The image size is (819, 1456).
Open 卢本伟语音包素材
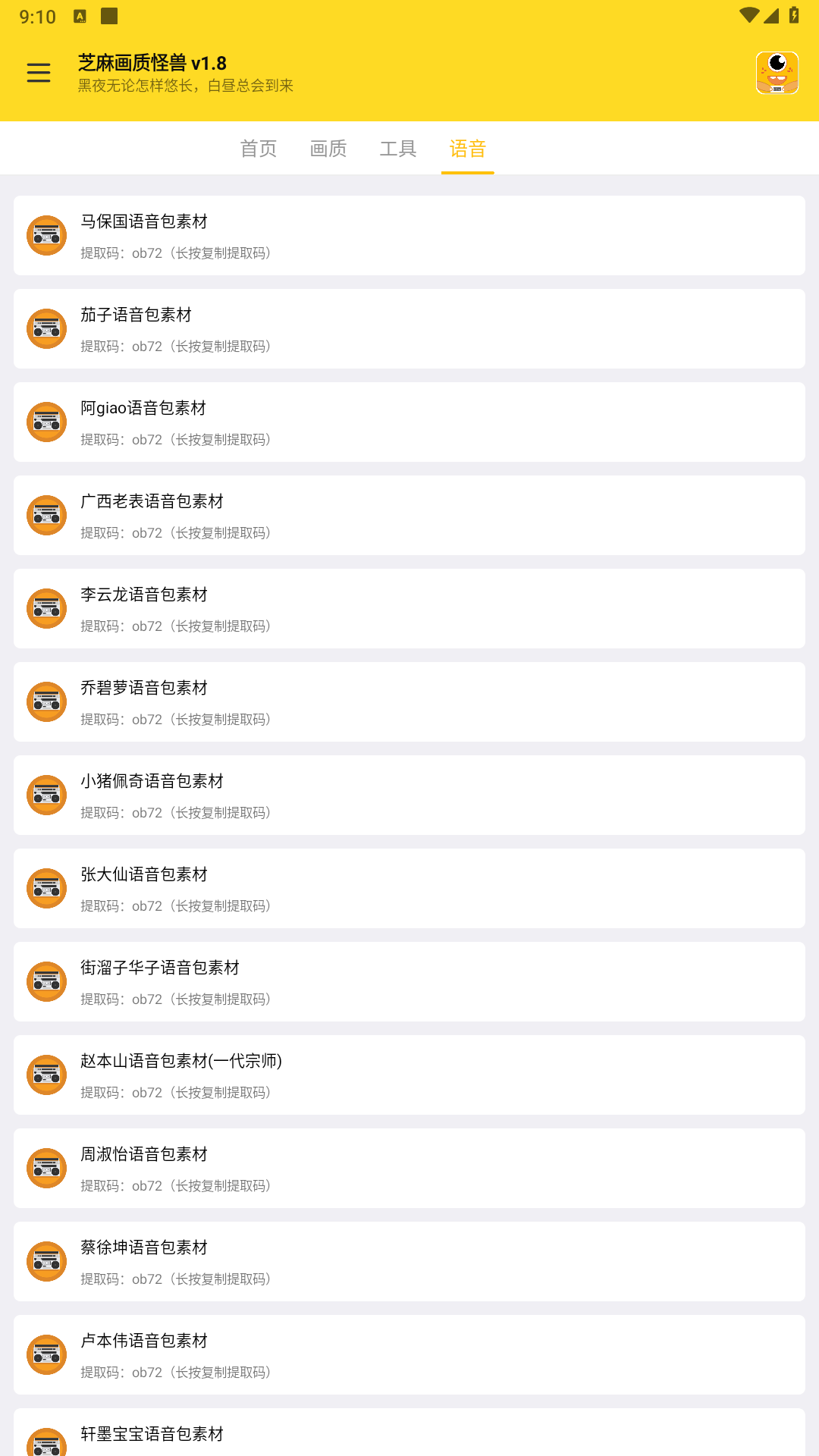pos(409,1355)
